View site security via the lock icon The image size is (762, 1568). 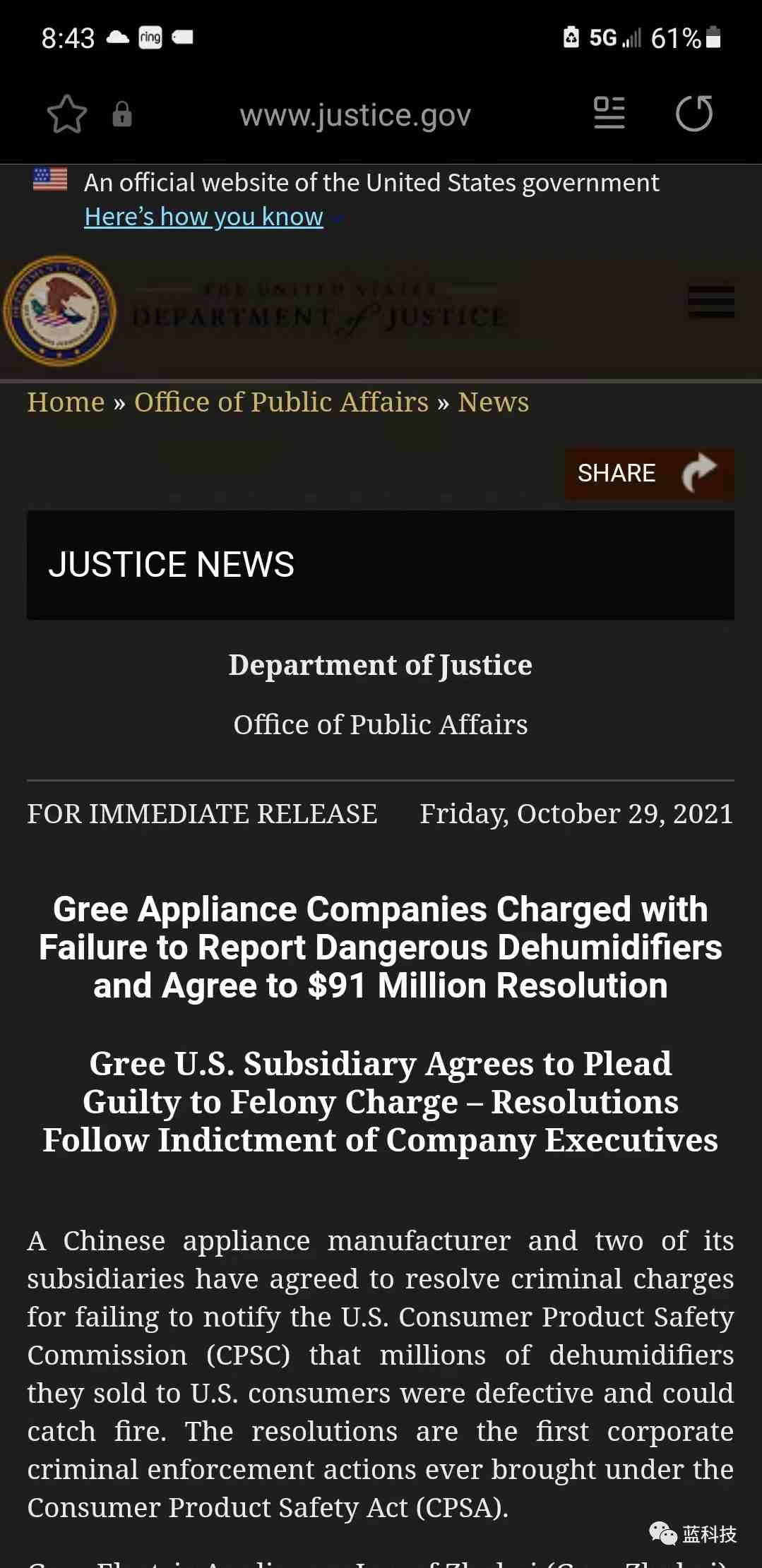tap(122, 114)
